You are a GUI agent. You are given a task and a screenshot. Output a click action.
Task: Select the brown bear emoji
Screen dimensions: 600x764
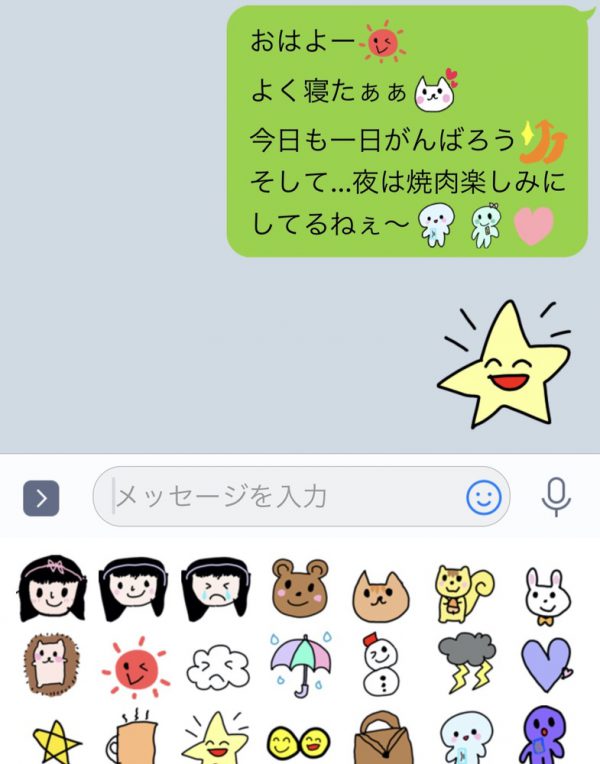tap(300, 589)
